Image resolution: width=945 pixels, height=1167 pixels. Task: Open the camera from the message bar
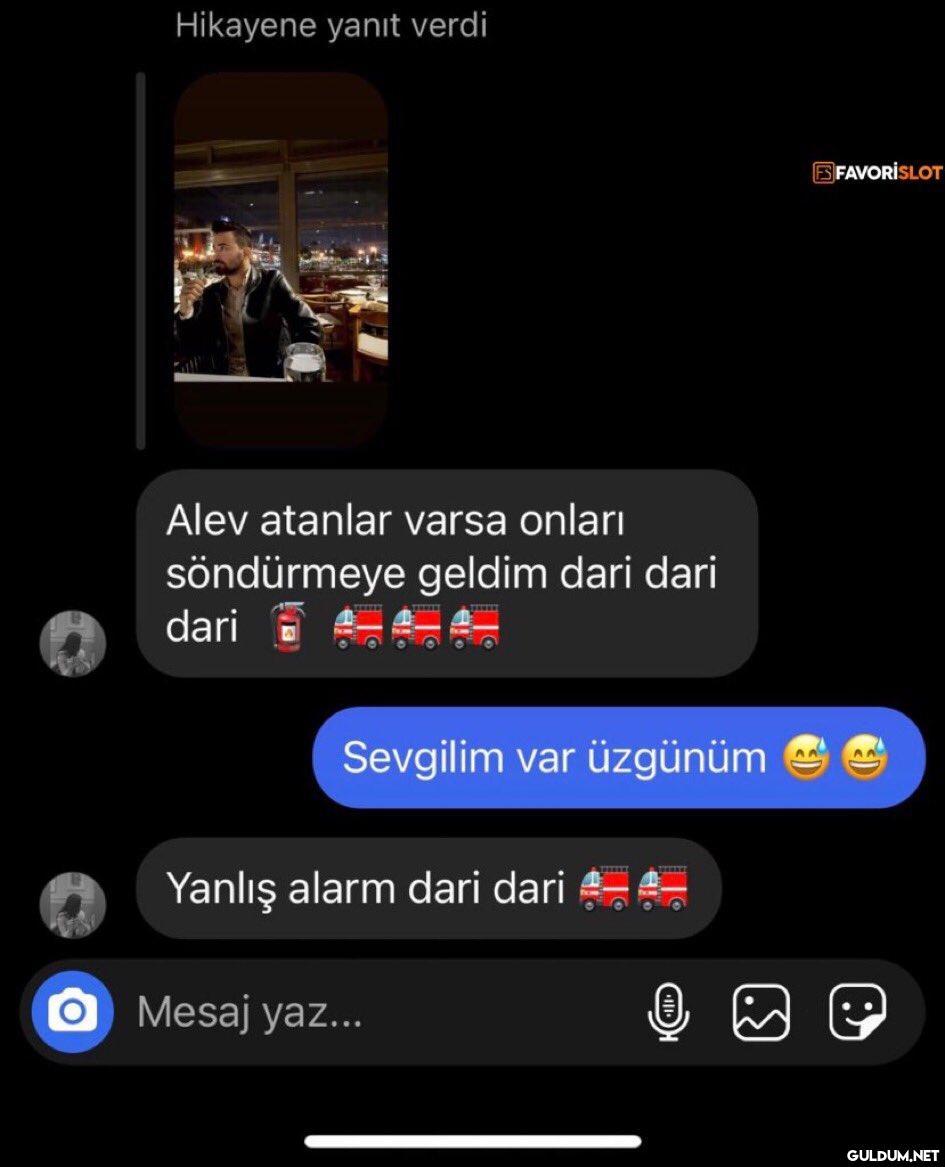click(x=71, y=1012)
